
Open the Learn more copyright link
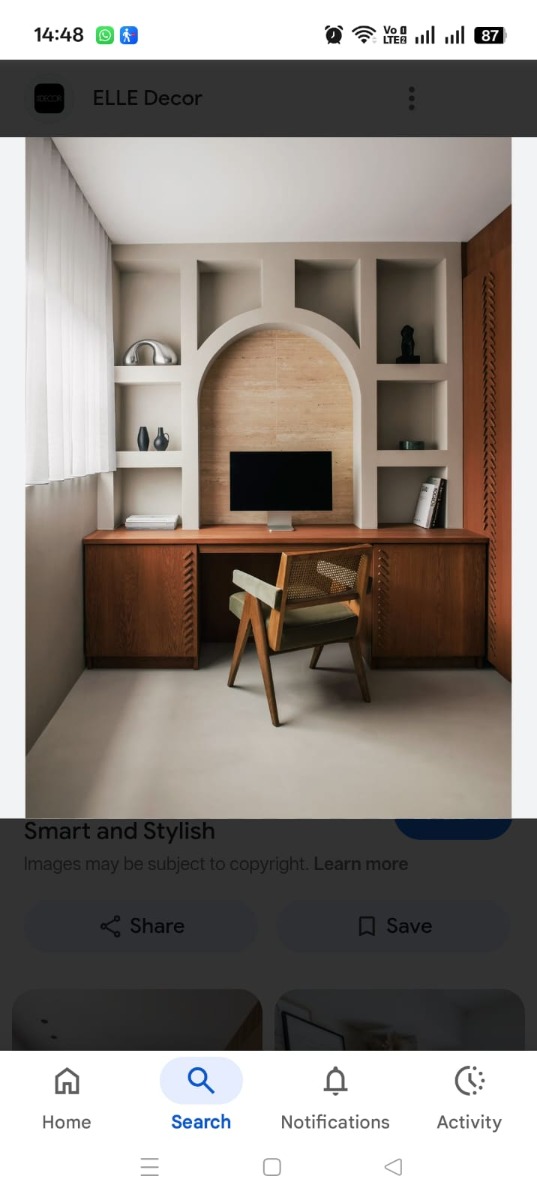click(361, 864)
